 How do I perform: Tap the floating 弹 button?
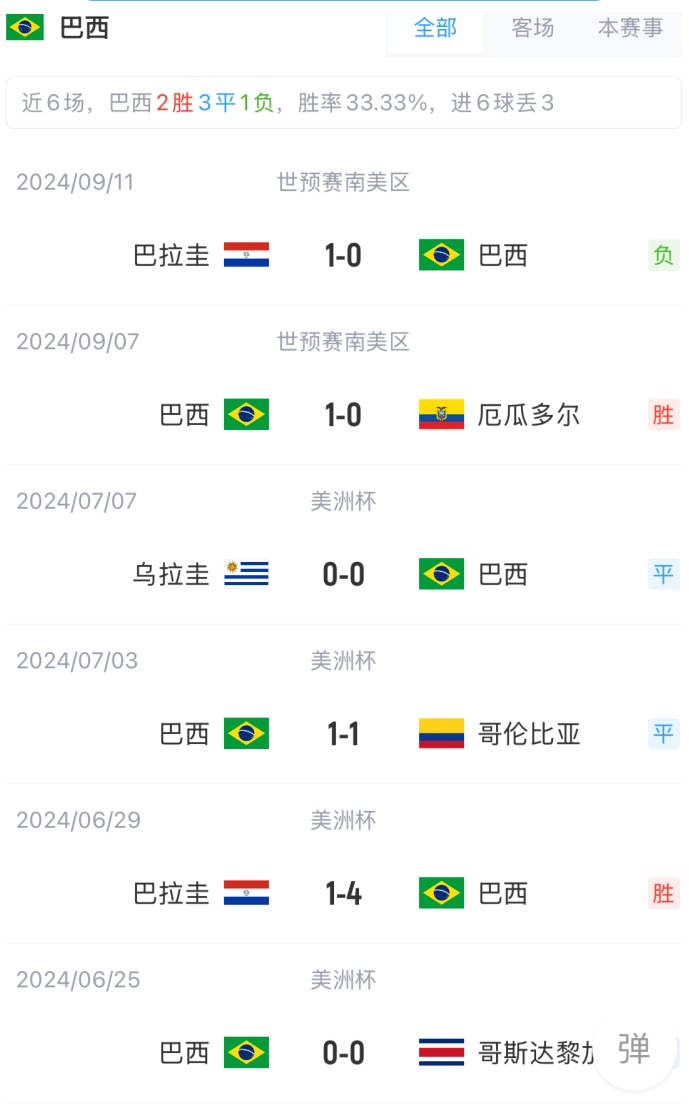(x=634, y=1049)
